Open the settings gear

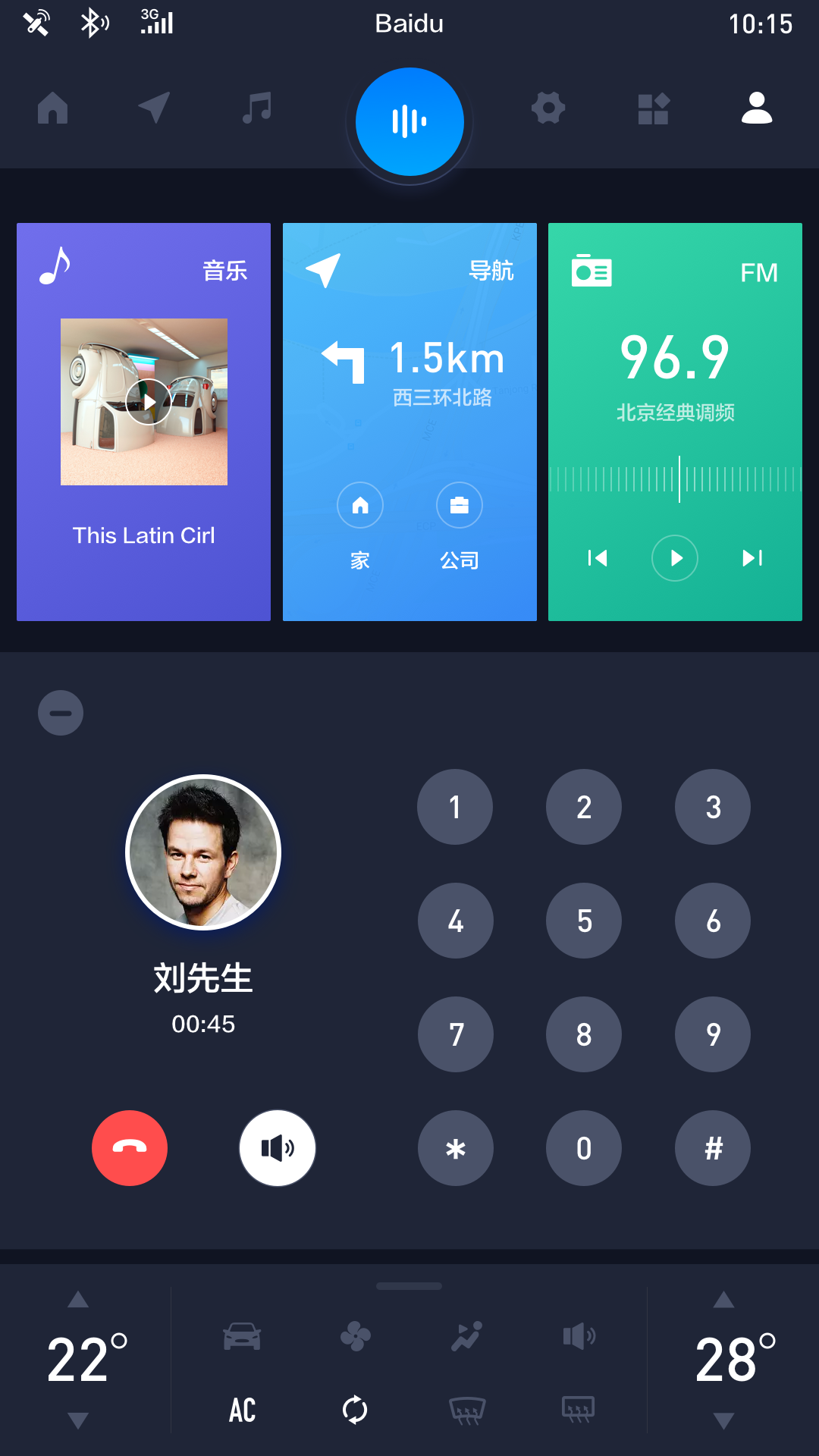(x=548, y=108)
